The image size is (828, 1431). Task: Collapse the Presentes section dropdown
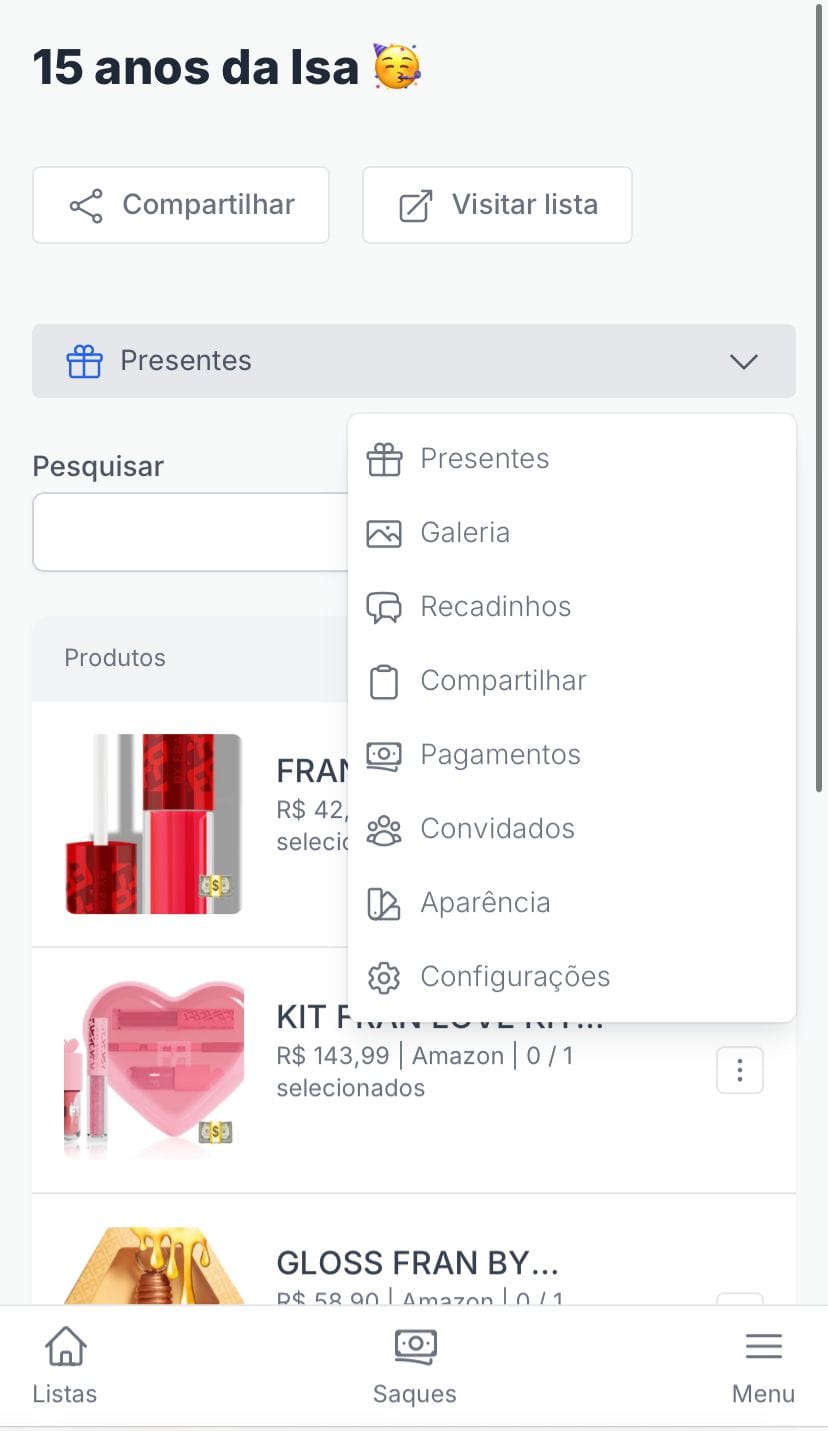414,361
